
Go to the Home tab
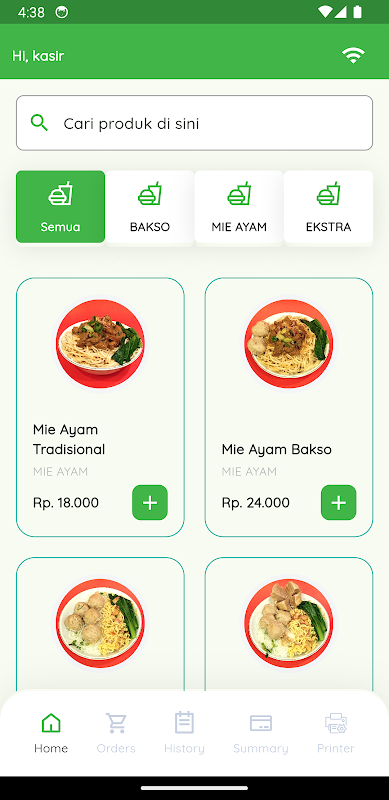point(51,733)
